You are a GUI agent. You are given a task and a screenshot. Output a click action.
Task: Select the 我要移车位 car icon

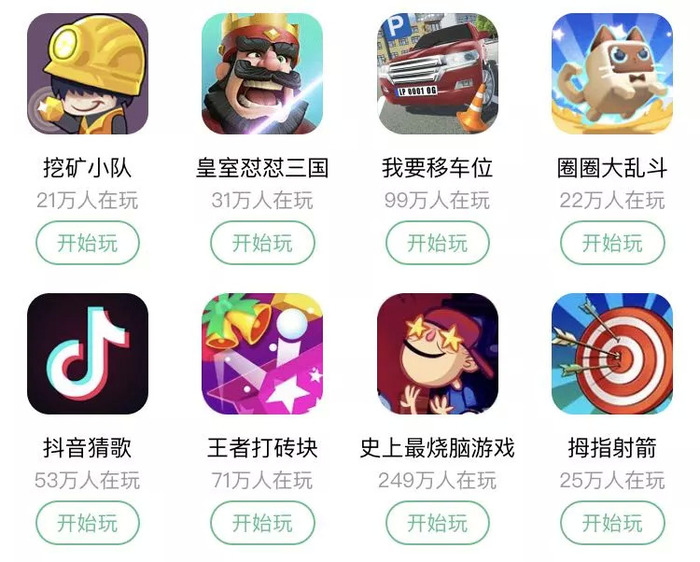[437, 73]
